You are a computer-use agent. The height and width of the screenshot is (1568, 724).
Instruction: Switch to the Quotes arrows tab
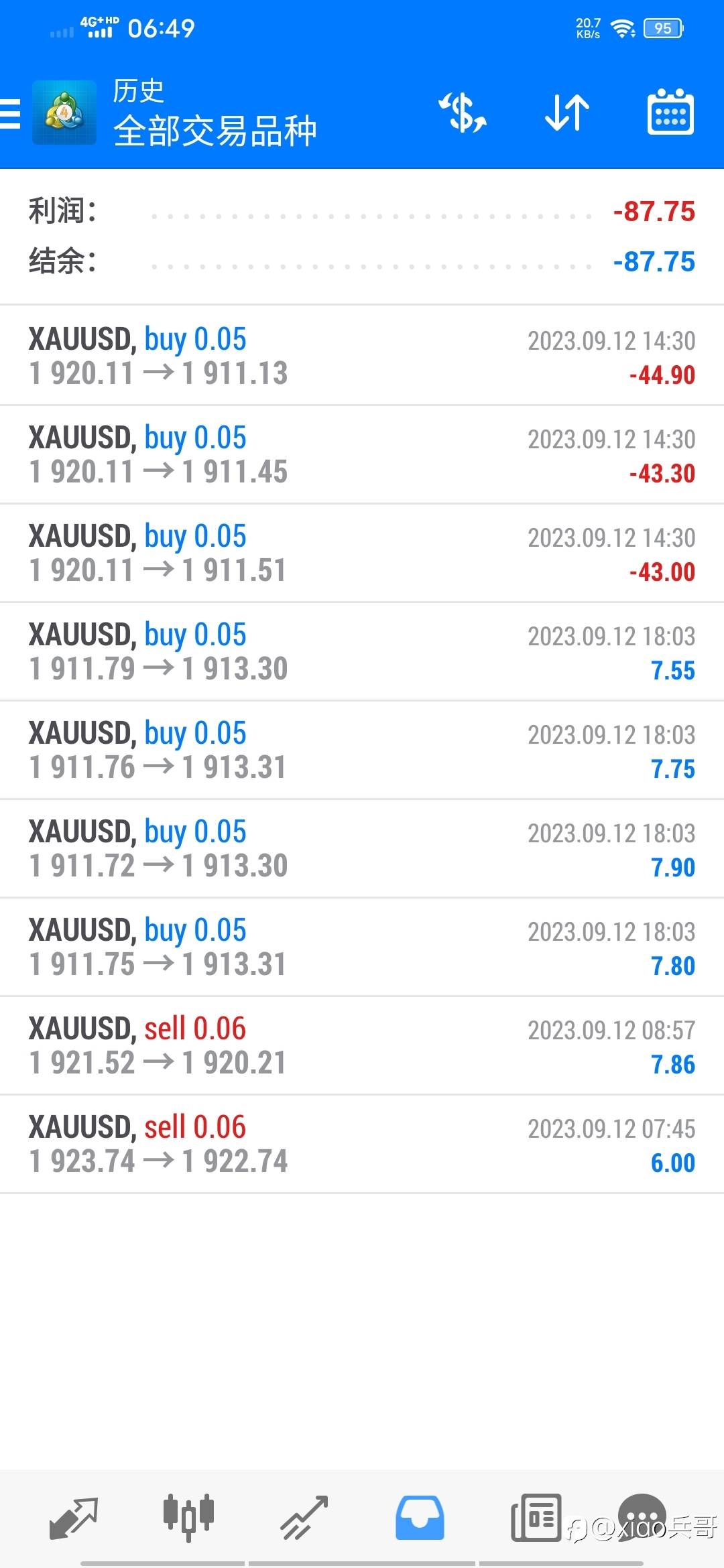74,1518
